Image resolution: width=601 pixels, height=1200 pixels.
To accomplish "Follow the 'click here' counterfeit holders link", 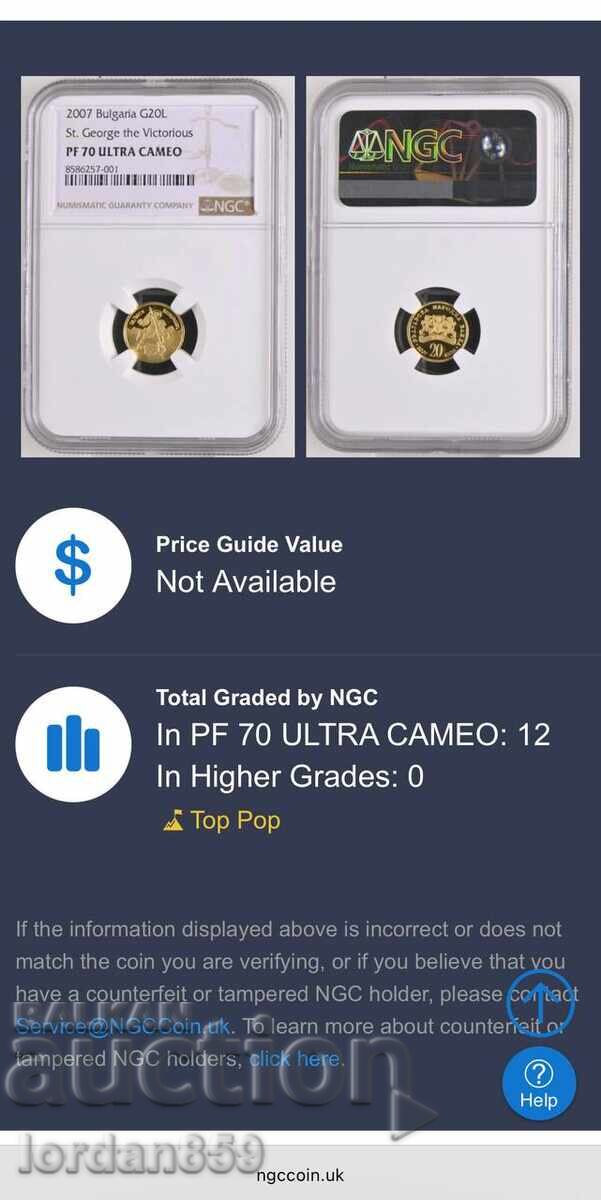I will pyautogui.click(x=295, y=1058).
